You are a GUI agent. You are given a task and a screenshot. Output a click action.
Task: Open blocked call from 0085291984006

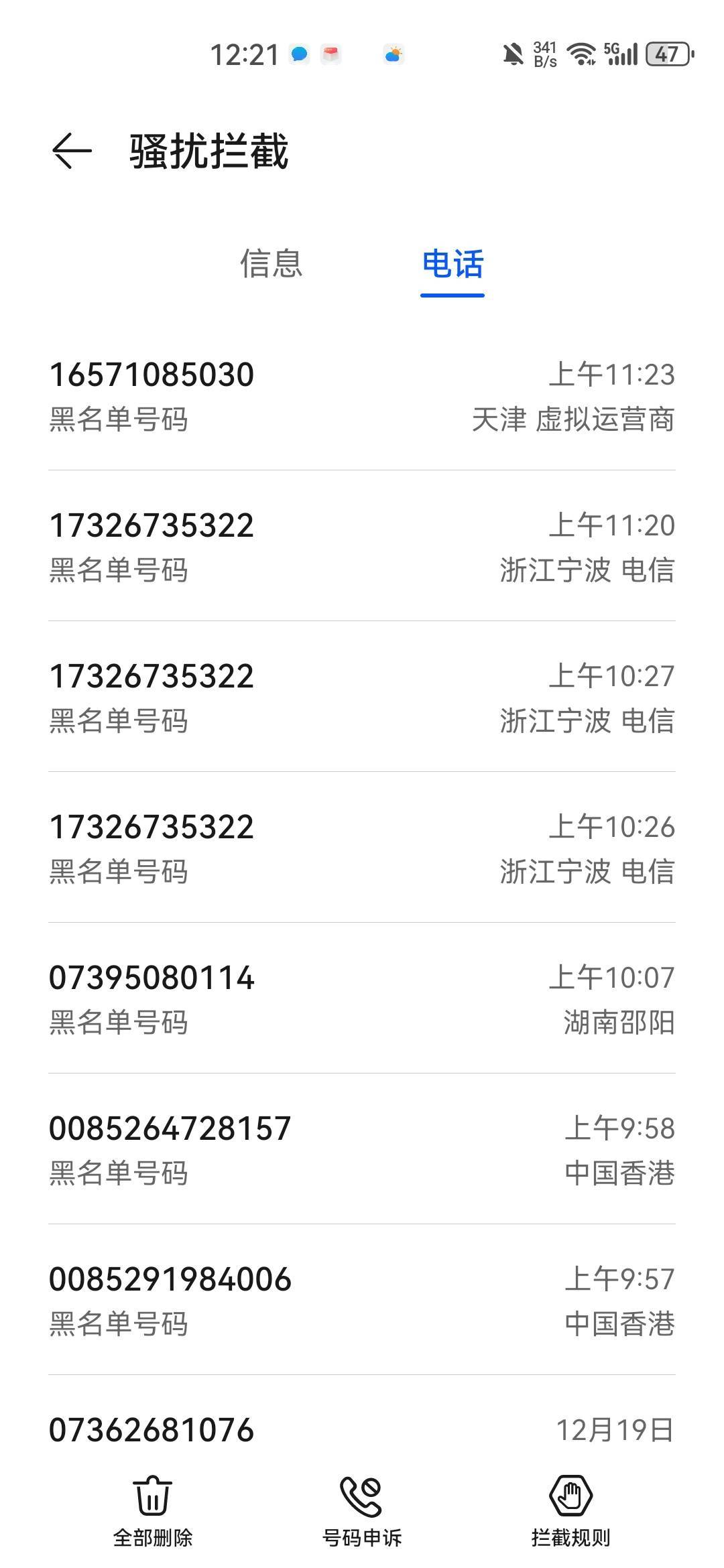pyautogui.click(x=362, y=1300)
